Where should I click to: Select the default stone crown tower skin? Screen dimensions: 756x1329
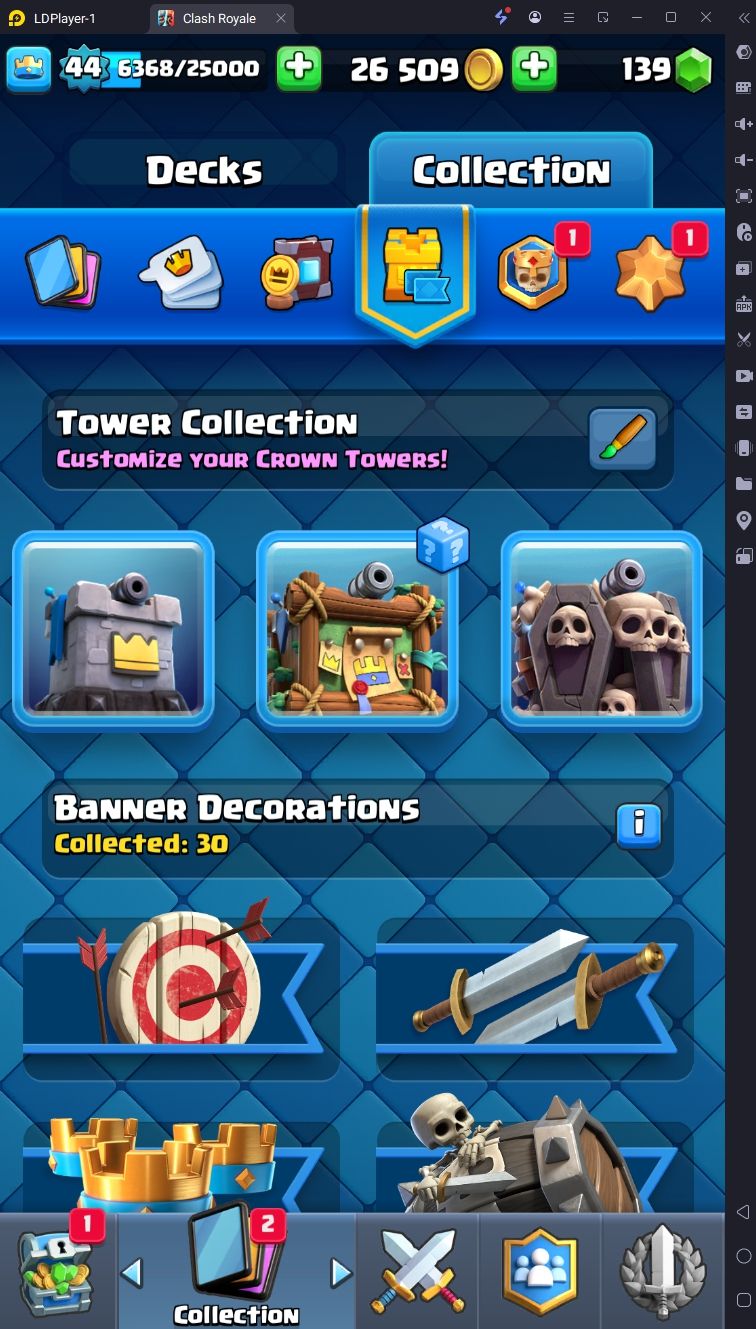click(113, 629)
